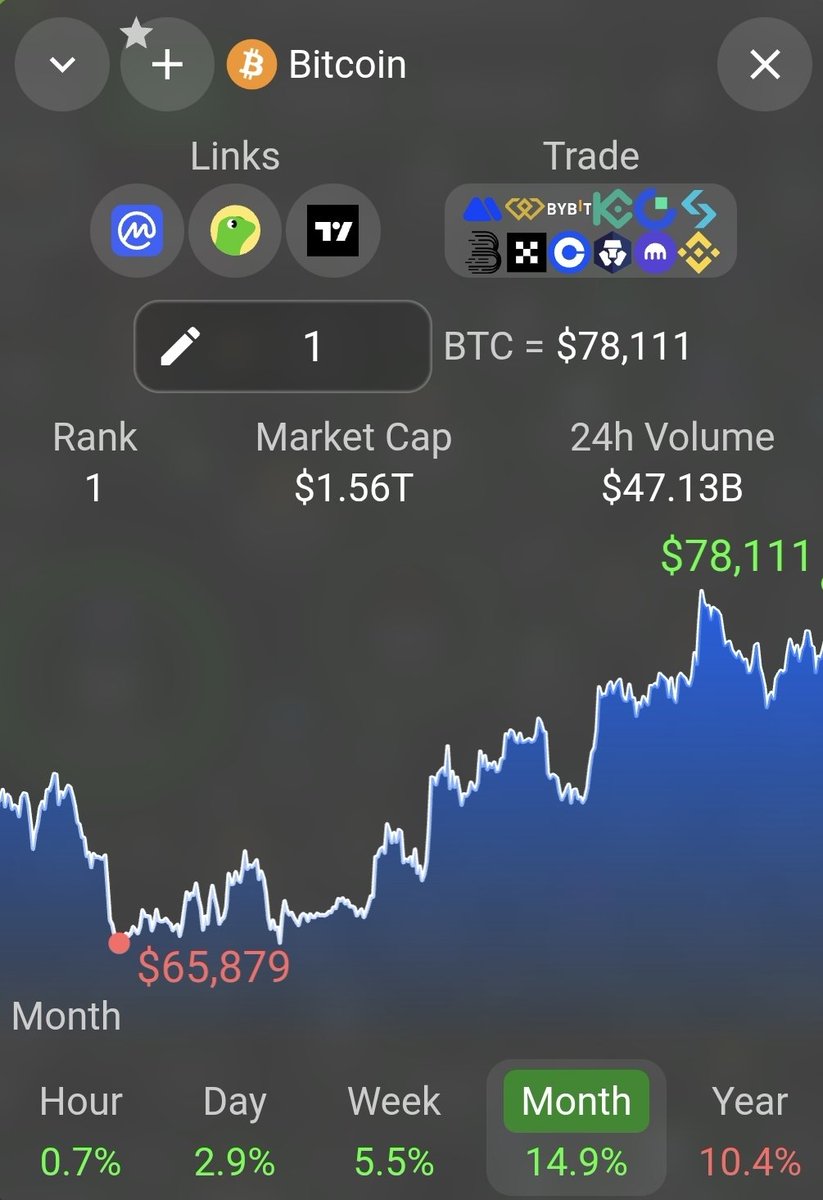Open Bitcoin on CoinGecko
This screenshot has height=1200, width=823.
coord(235,231)
